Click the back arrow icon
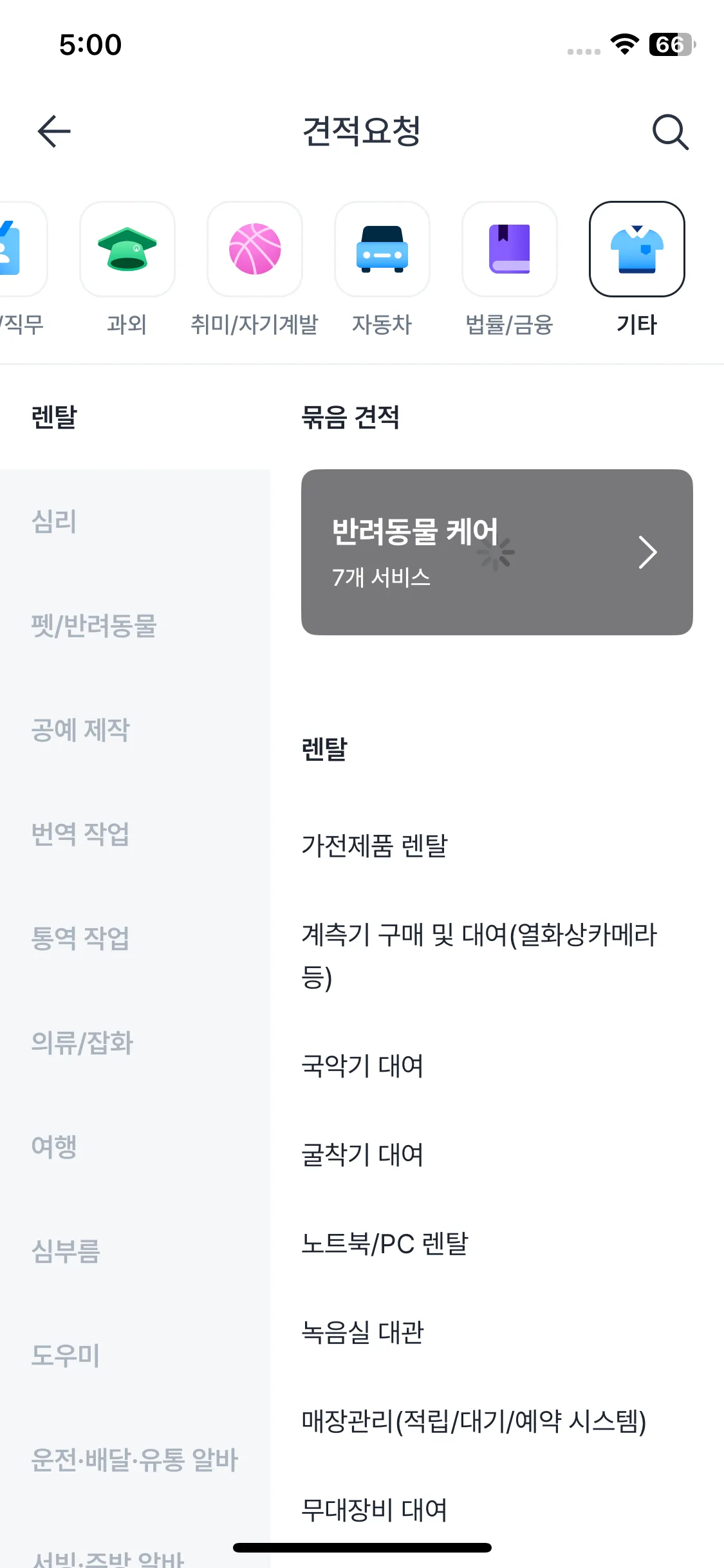The height and width of the screenshot is (1568, 724). (x=54, y=131)
